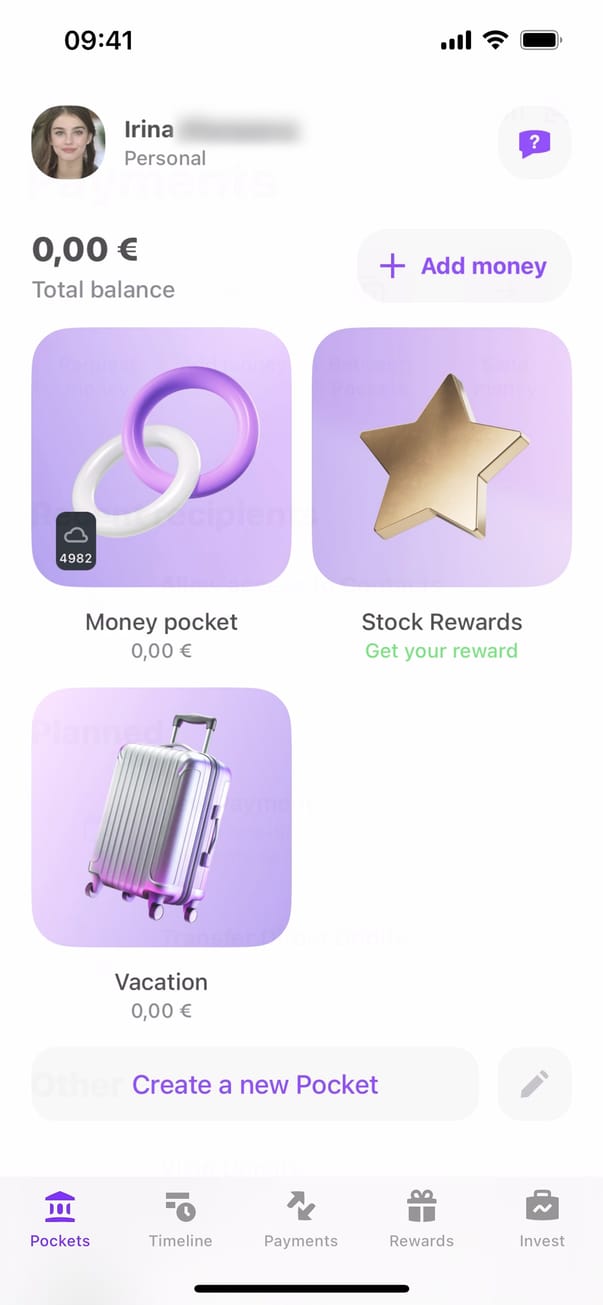Tap Add money button
The width and height of the screenshot is (603, 1305).
coord(464,266)
